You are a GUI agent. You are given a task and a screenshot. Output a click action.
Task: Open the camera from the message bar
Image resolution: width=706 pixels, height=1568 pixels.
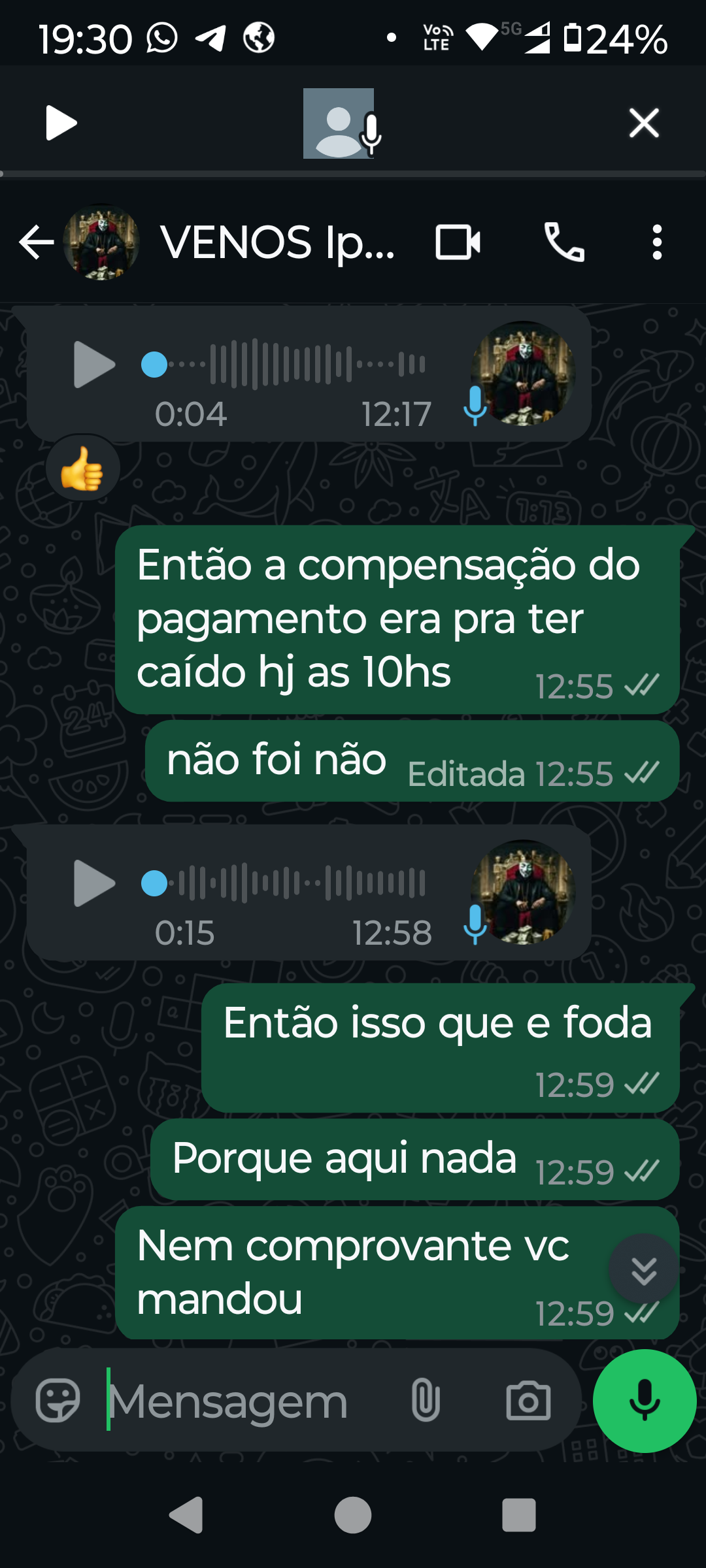[528, 1400]
